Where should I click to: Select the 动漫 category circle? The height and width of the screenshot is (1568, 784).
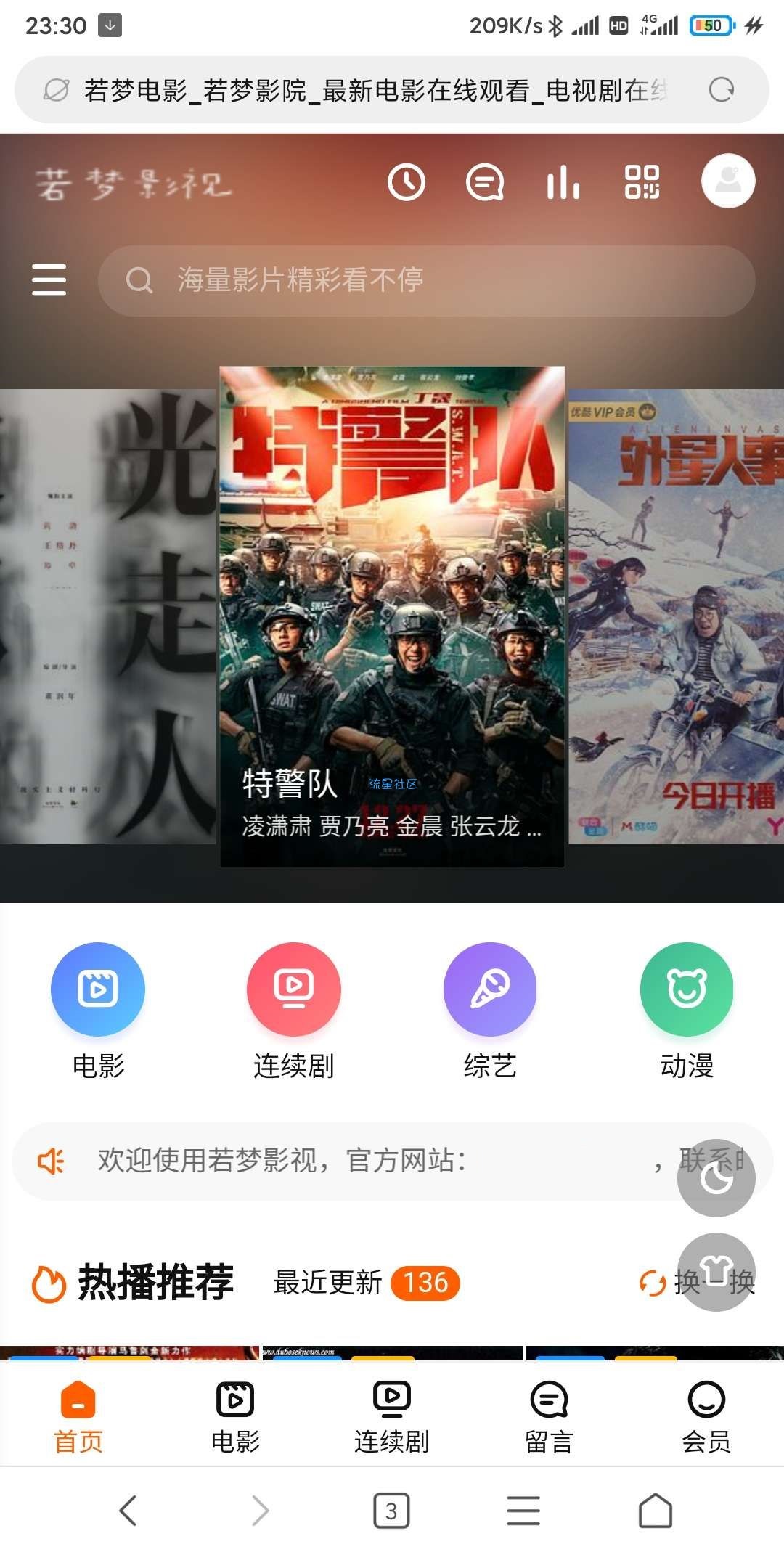pos(687,989)
